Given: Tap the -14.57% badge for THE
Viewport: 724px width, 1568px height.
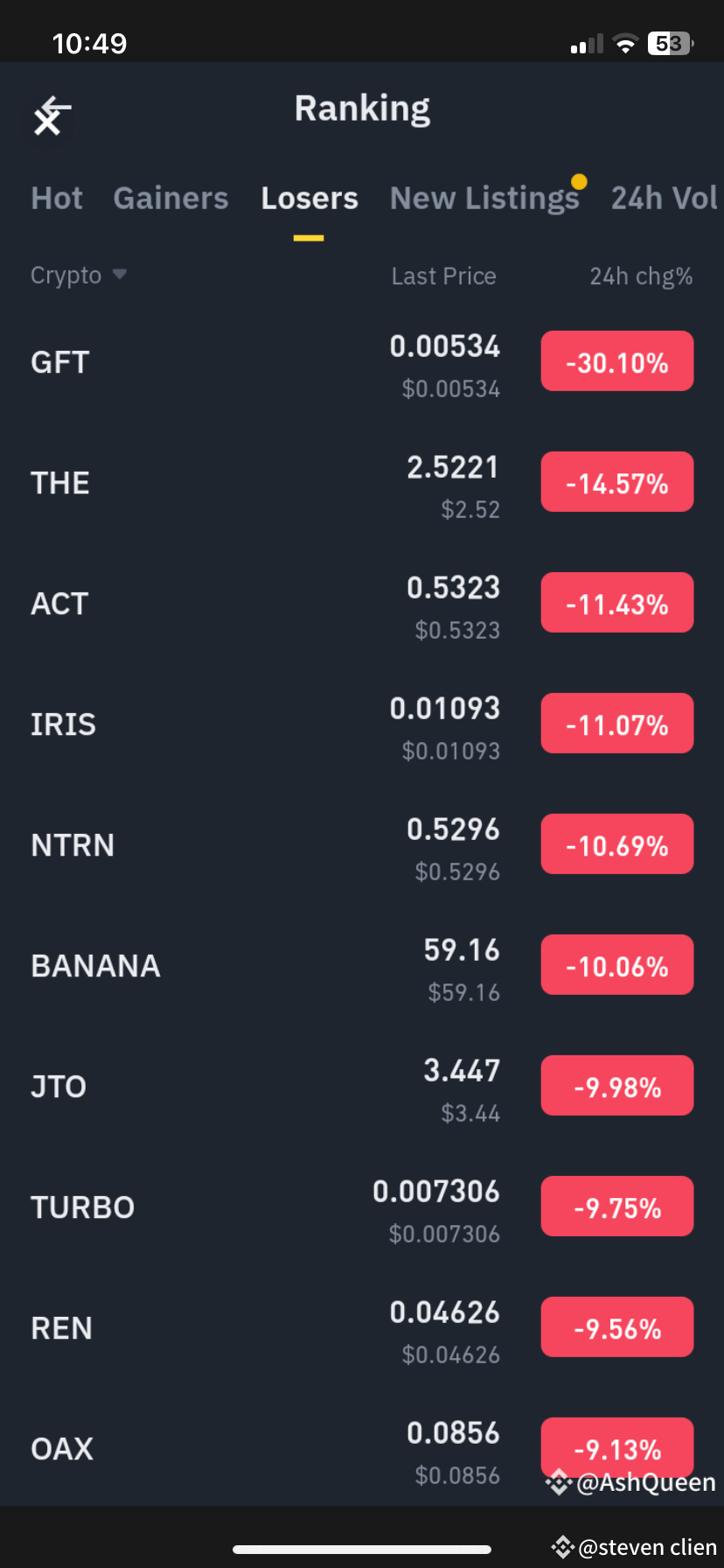Looking at the screenshot, I should [616, 482].
